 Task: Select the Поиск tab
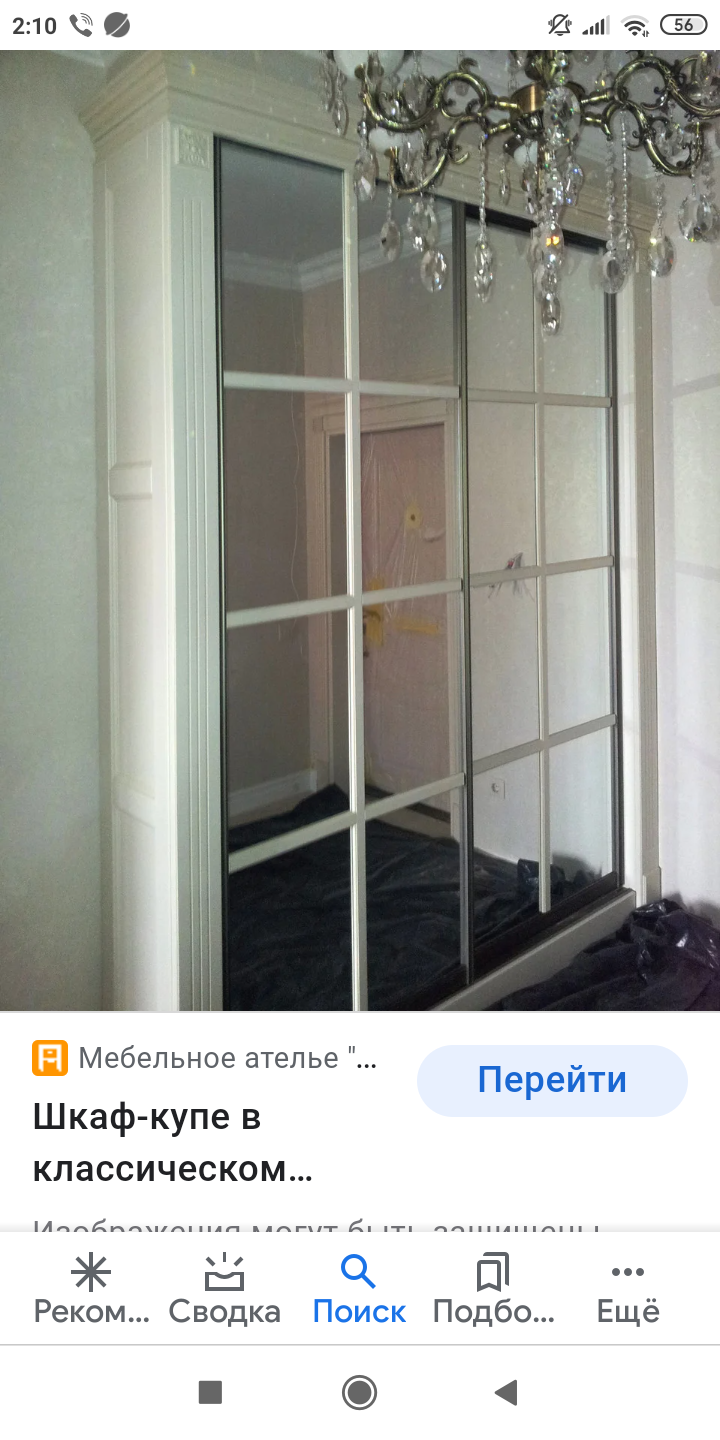click(x=359, y=1289)
